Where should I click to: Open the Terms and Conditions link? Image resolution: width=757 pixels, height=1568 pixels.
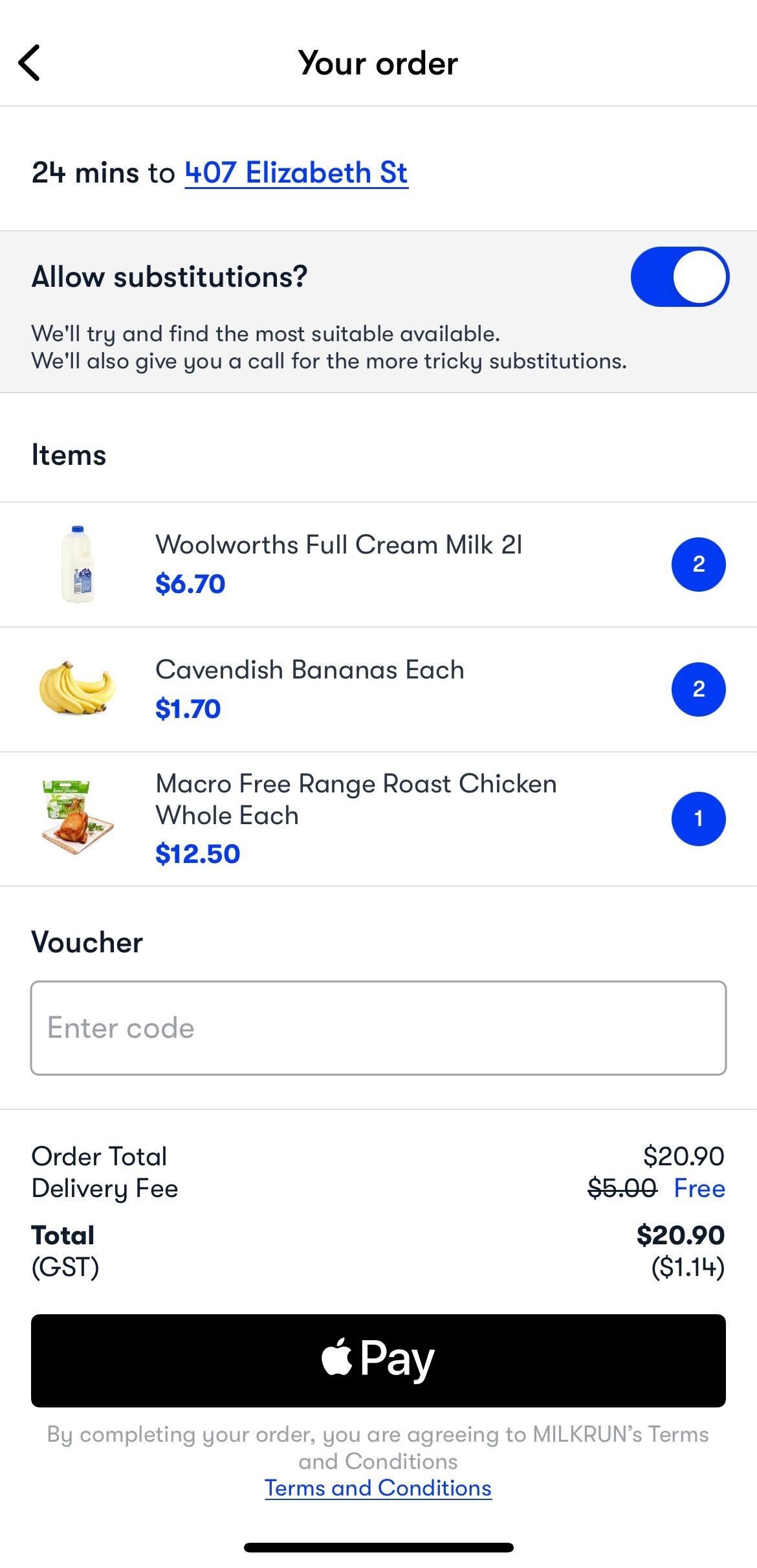click(x=378, y=1487)
